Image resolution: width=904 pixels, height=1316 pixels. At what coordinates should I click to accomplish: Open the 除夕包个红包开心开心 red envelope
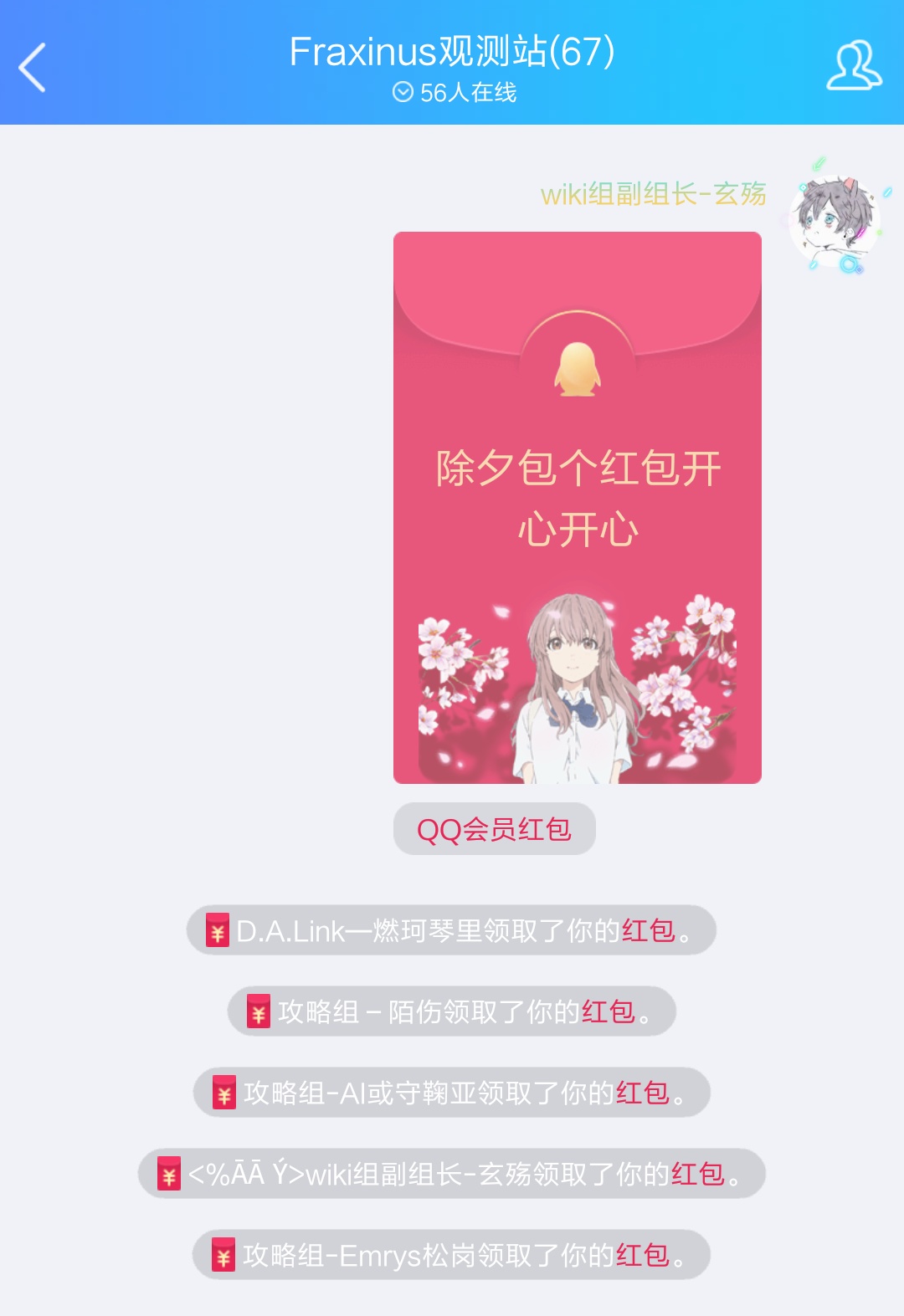pyautogui.click(x=578, y=507)
